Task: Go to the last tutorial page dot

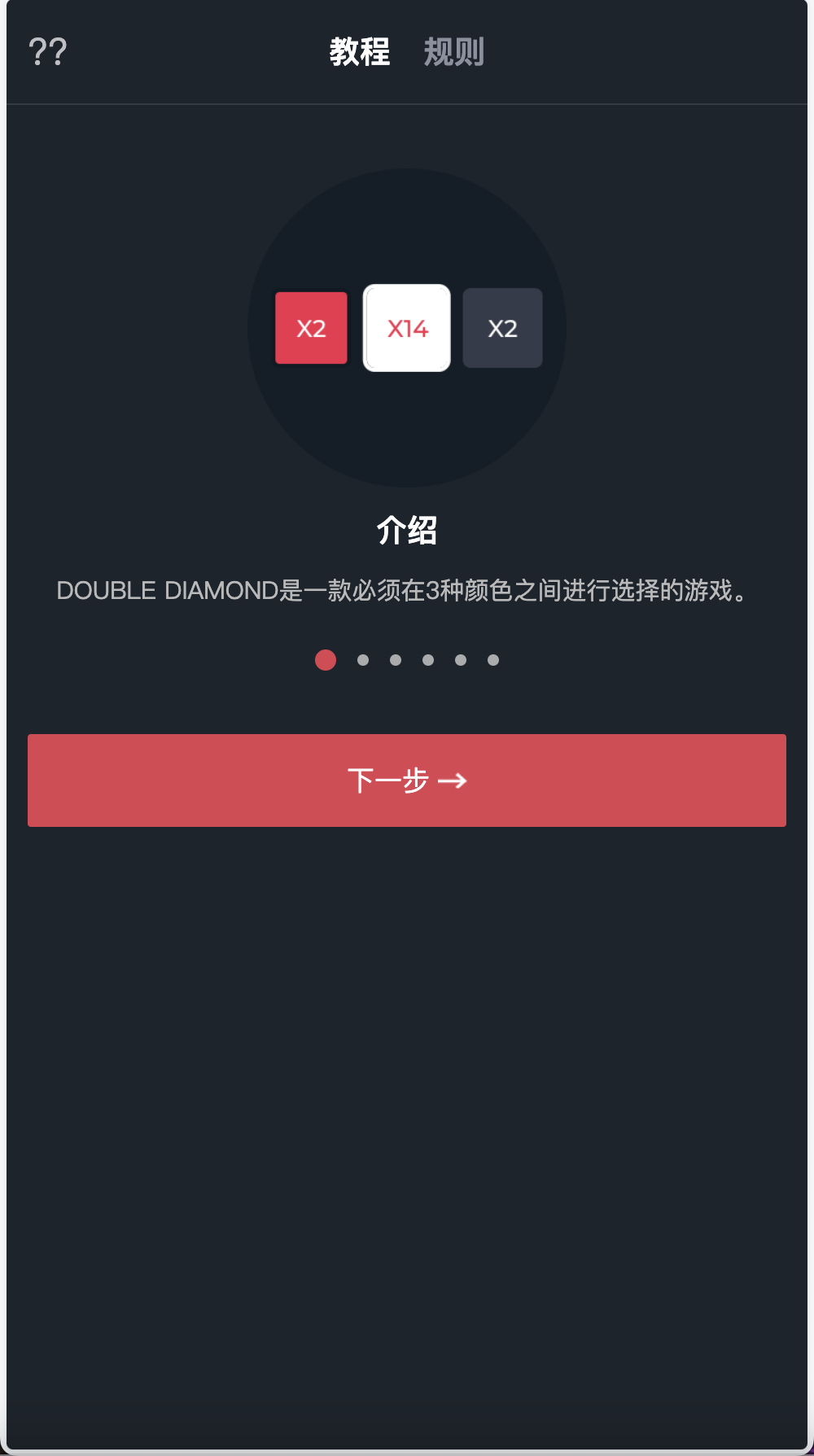Action: [493, 660]
